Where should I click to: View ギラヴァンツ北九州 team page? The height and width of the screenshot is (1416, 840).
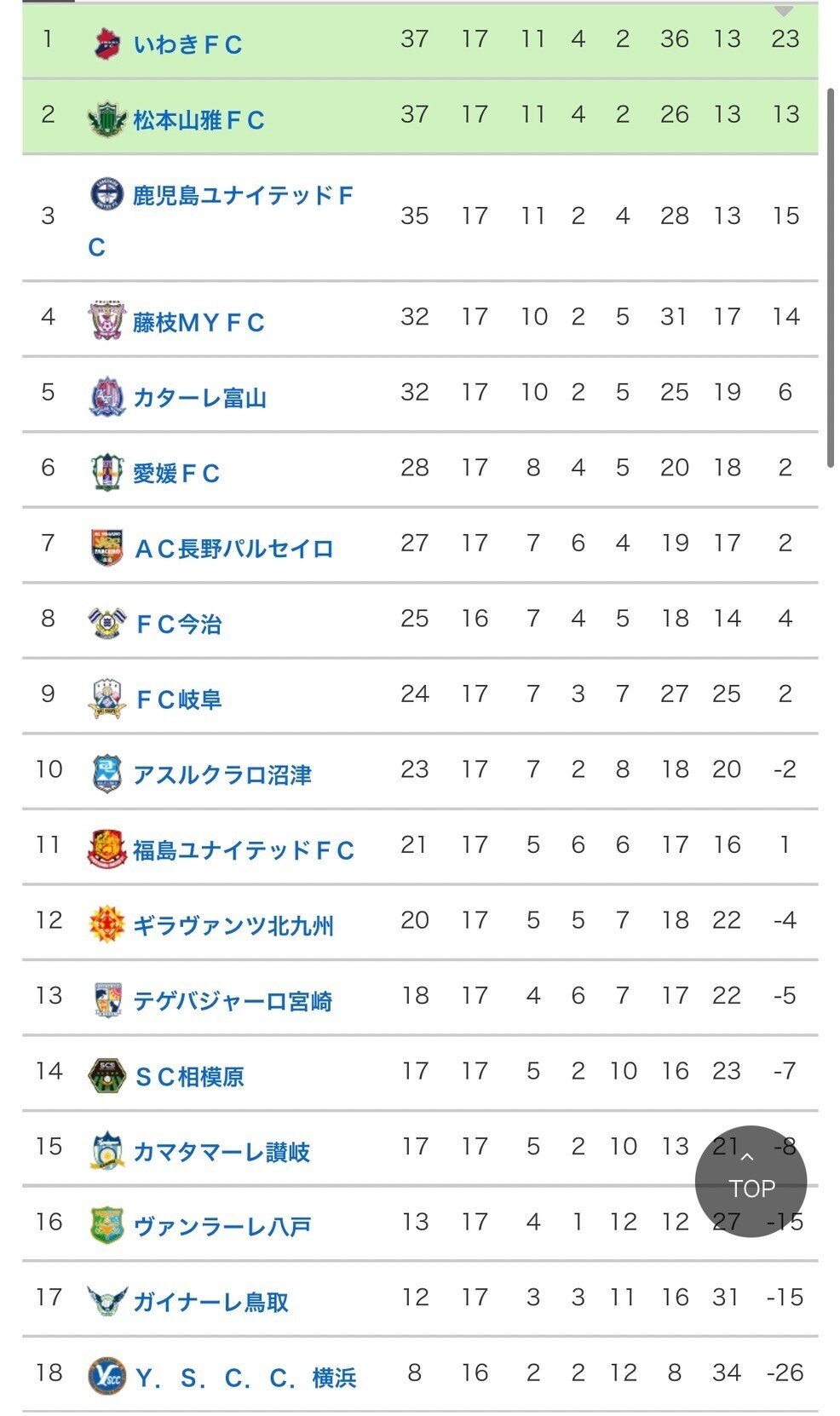233,926
